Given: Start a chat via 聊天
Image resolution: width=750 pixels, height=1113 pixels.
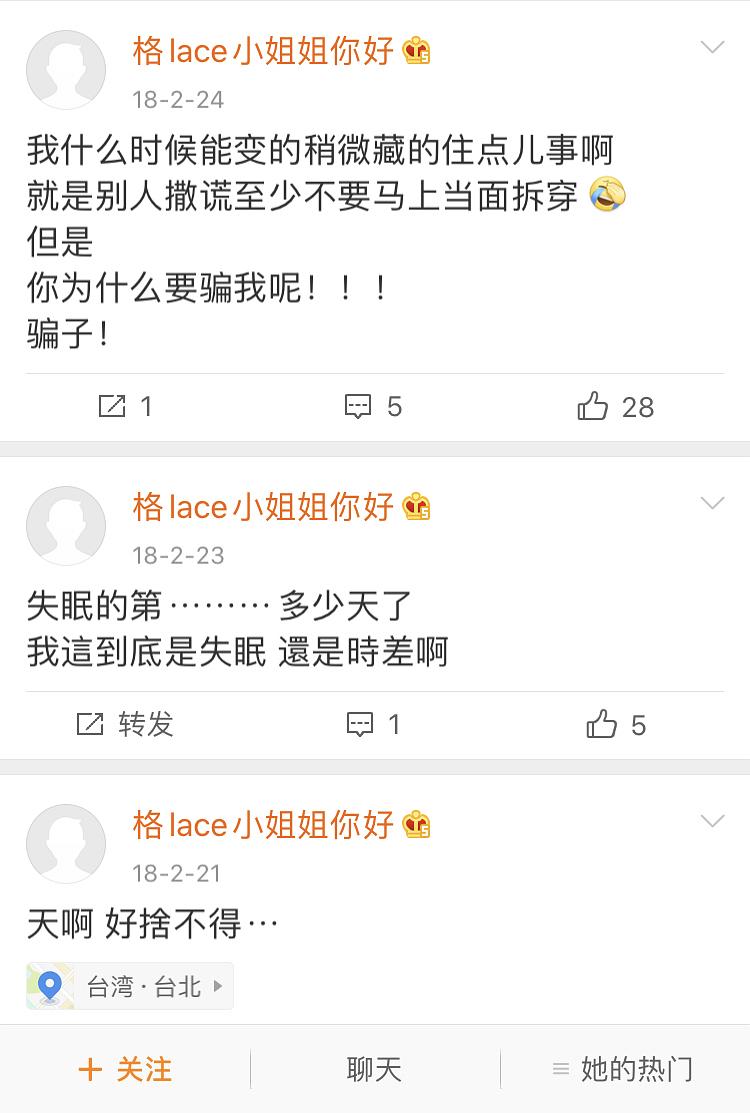Looking at the screenshot, I should [x=374, y=1069].
